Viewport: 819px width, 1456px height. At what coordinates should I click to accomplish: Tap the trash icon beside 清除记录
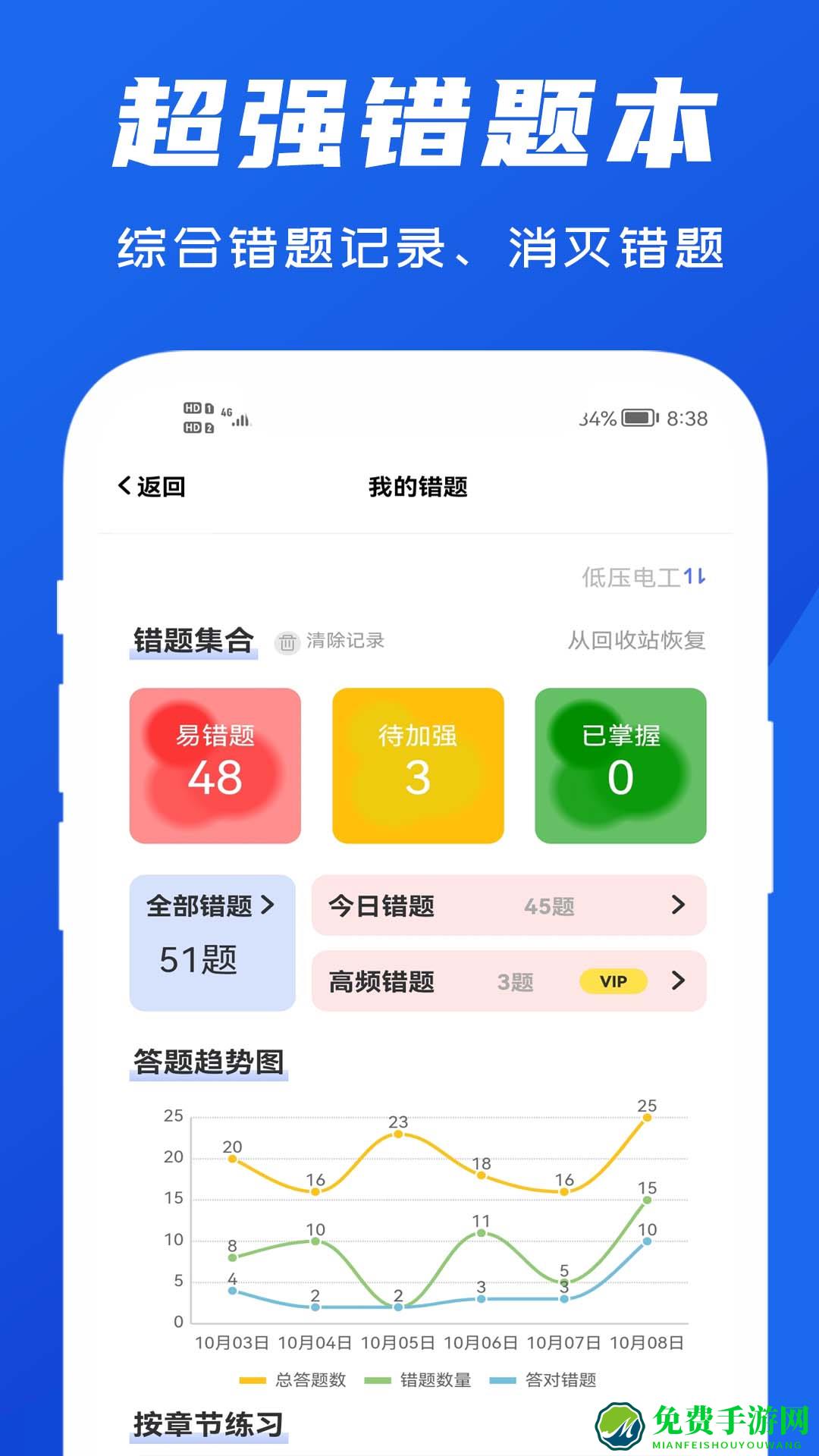(x=288, y=640)
